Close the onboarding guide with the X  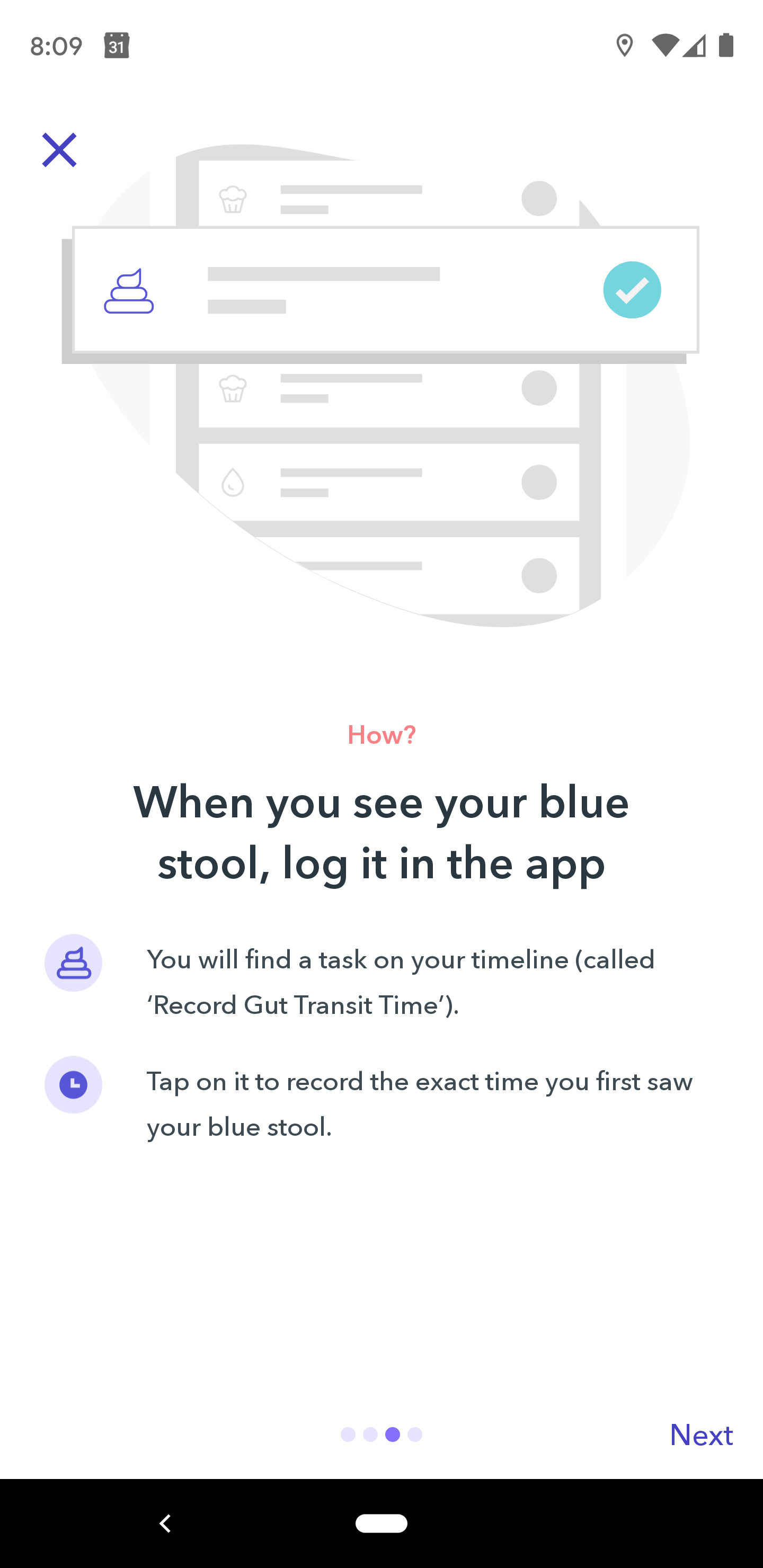pos(59,150)
